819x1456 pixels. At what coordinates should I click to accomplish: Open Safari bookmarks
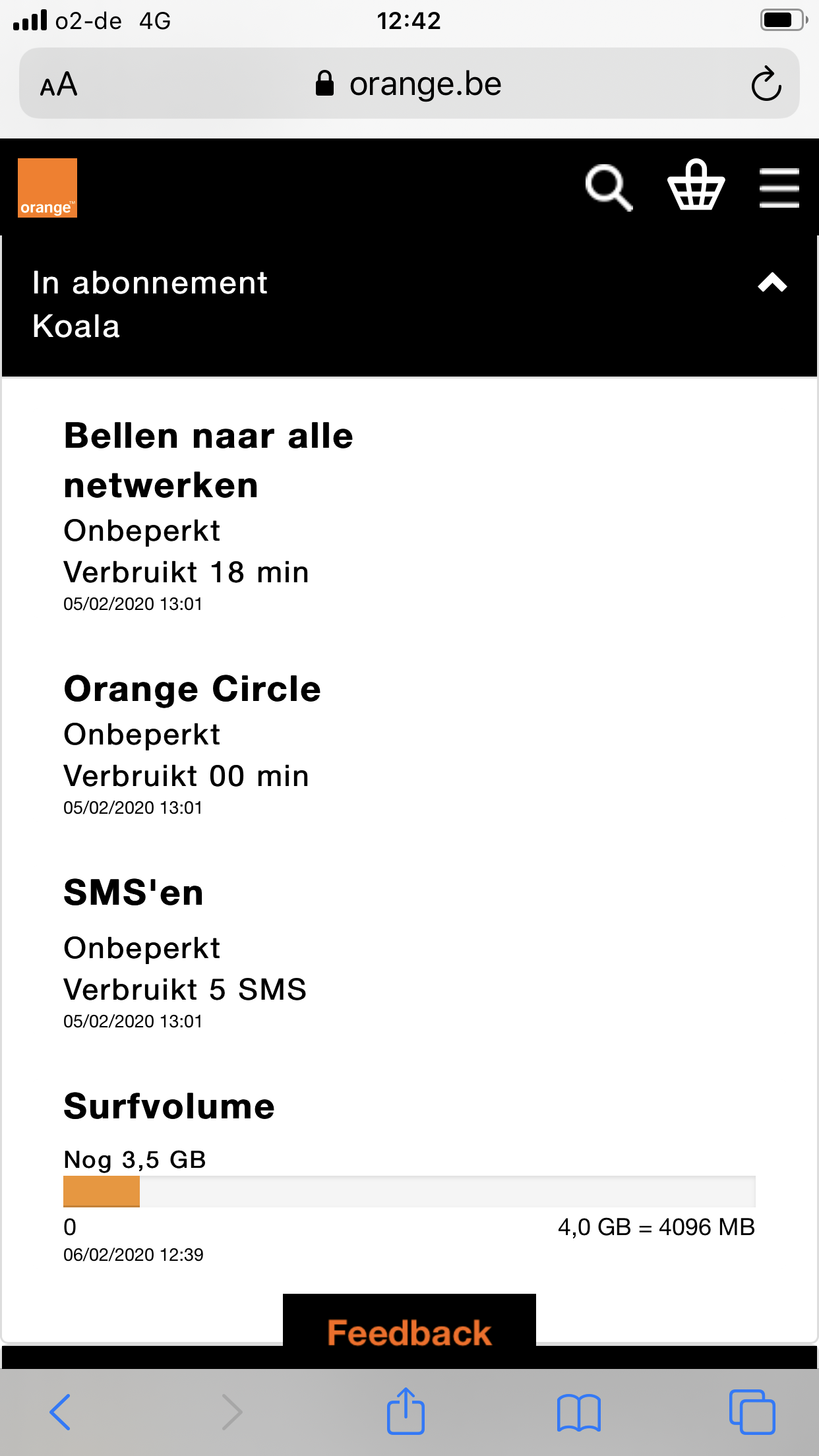(579, 1412)
